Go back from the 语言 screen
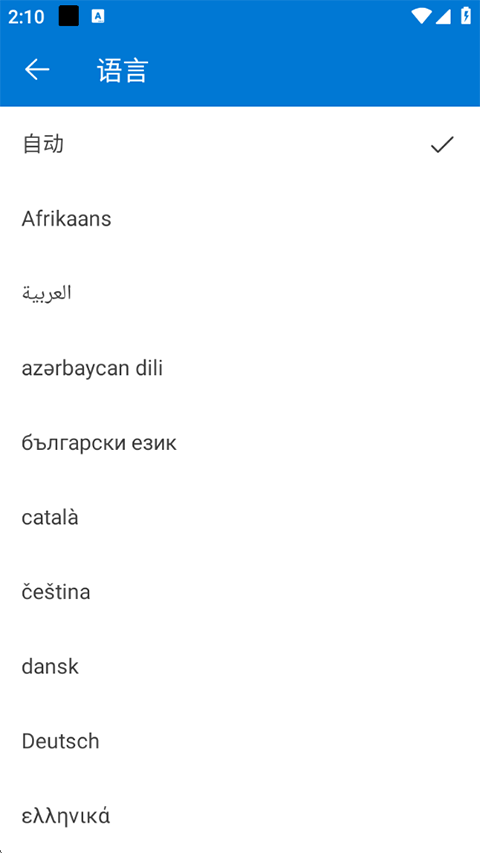Image resolution: width=480 pixels, height=853 pixels. pyautogui.click(x=37, y=70)
